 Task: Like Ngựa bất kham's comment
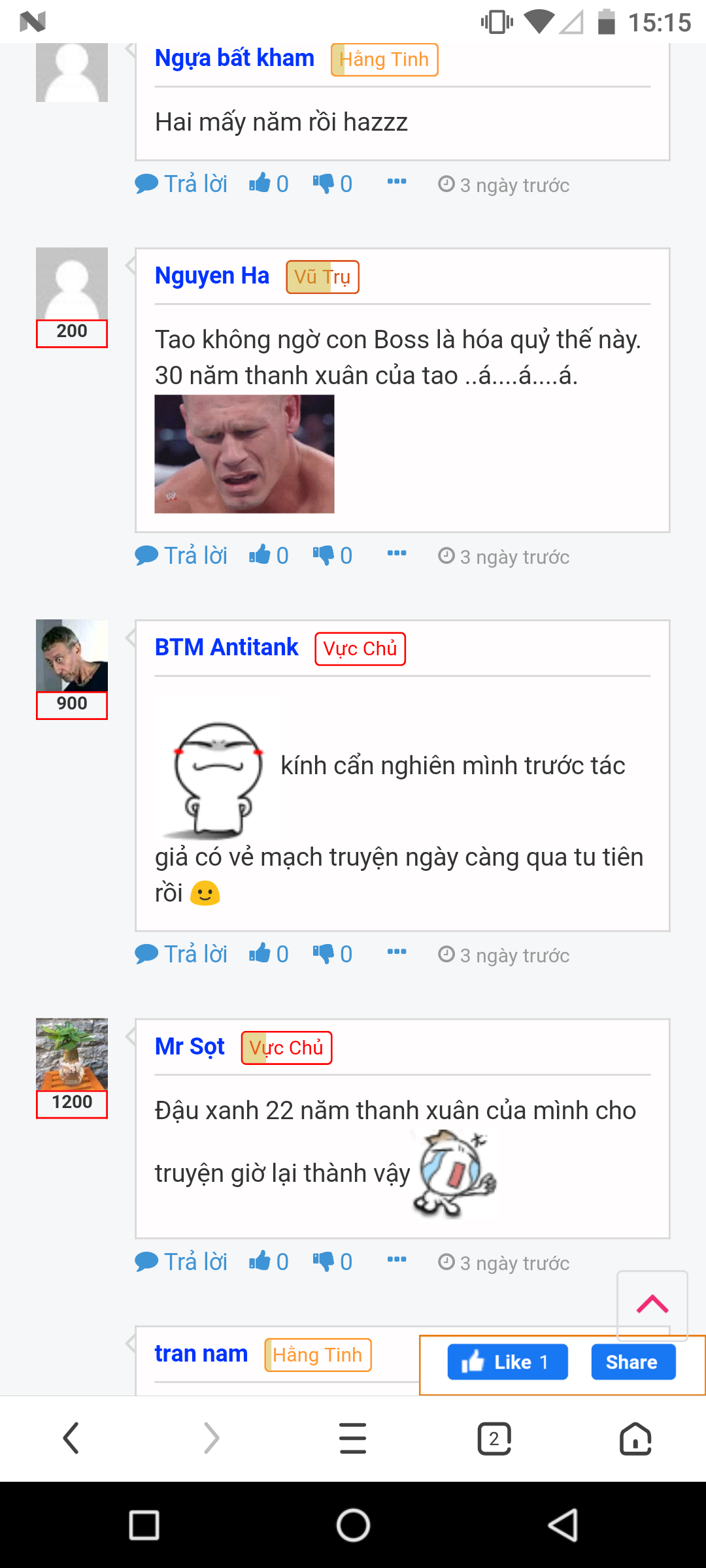(x=268, y=184)
